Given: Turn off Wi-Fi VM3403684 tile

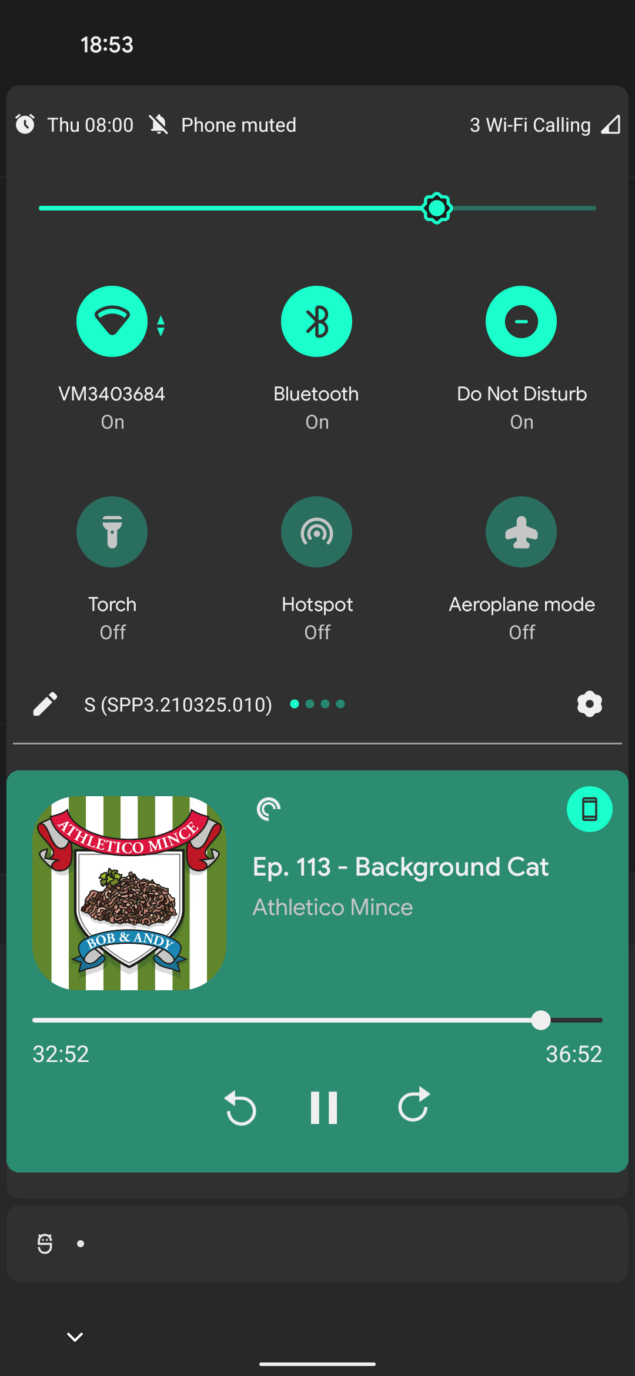Looking at the screenshot, I should 112,322.
